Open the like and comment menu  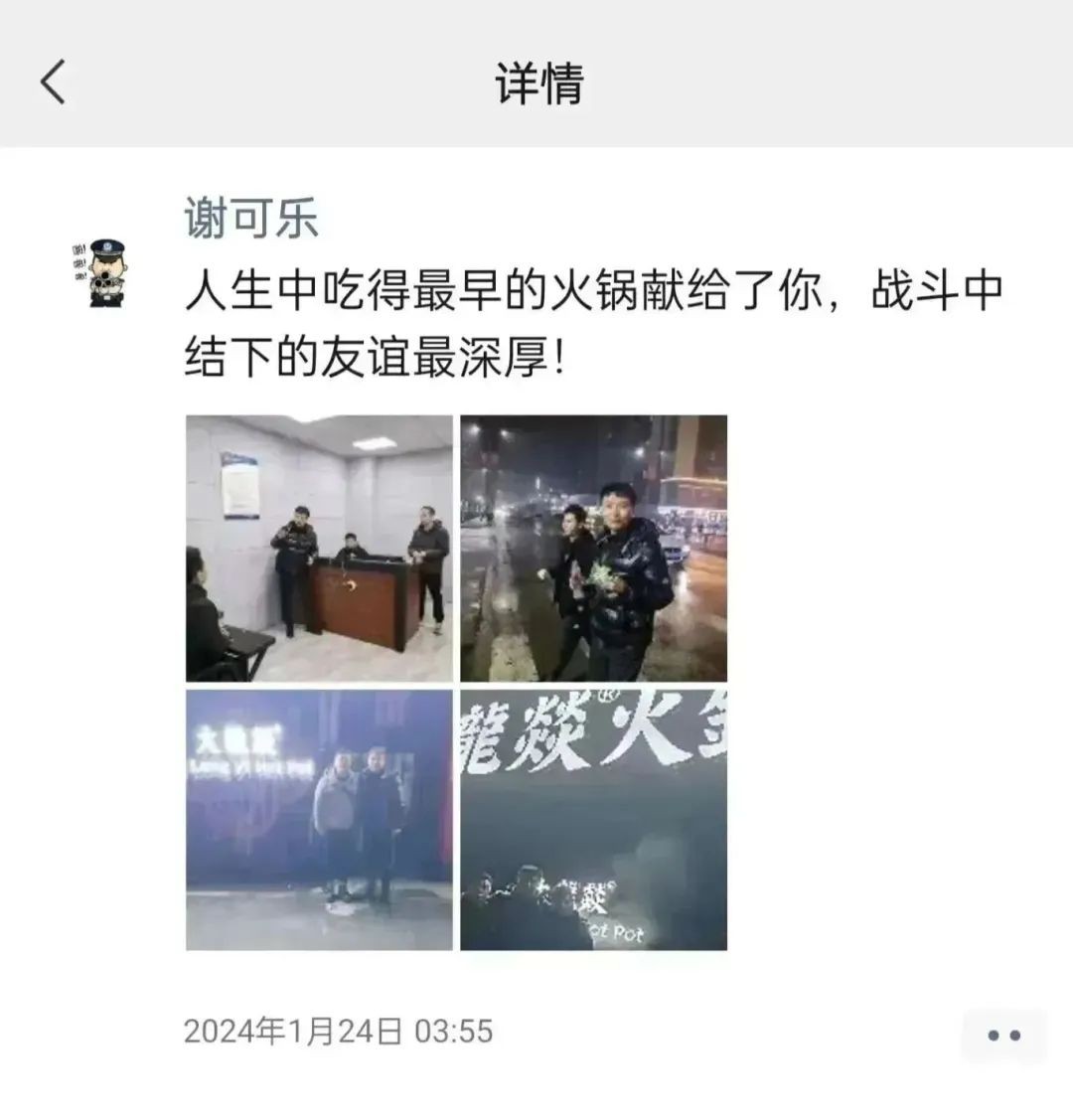pyautogui.click(x=1003, y=1035)
